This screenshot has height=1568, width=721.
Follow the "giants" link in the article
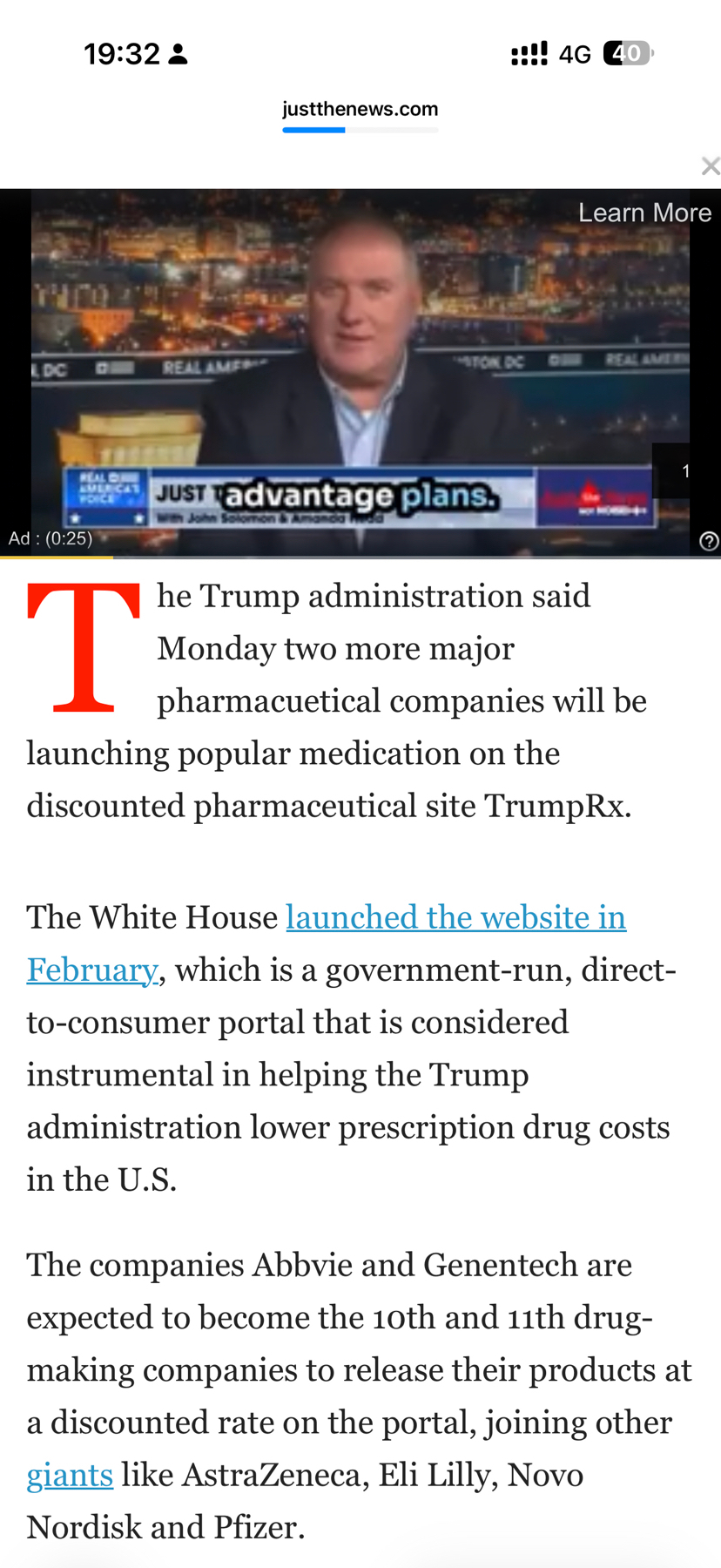70,1476
